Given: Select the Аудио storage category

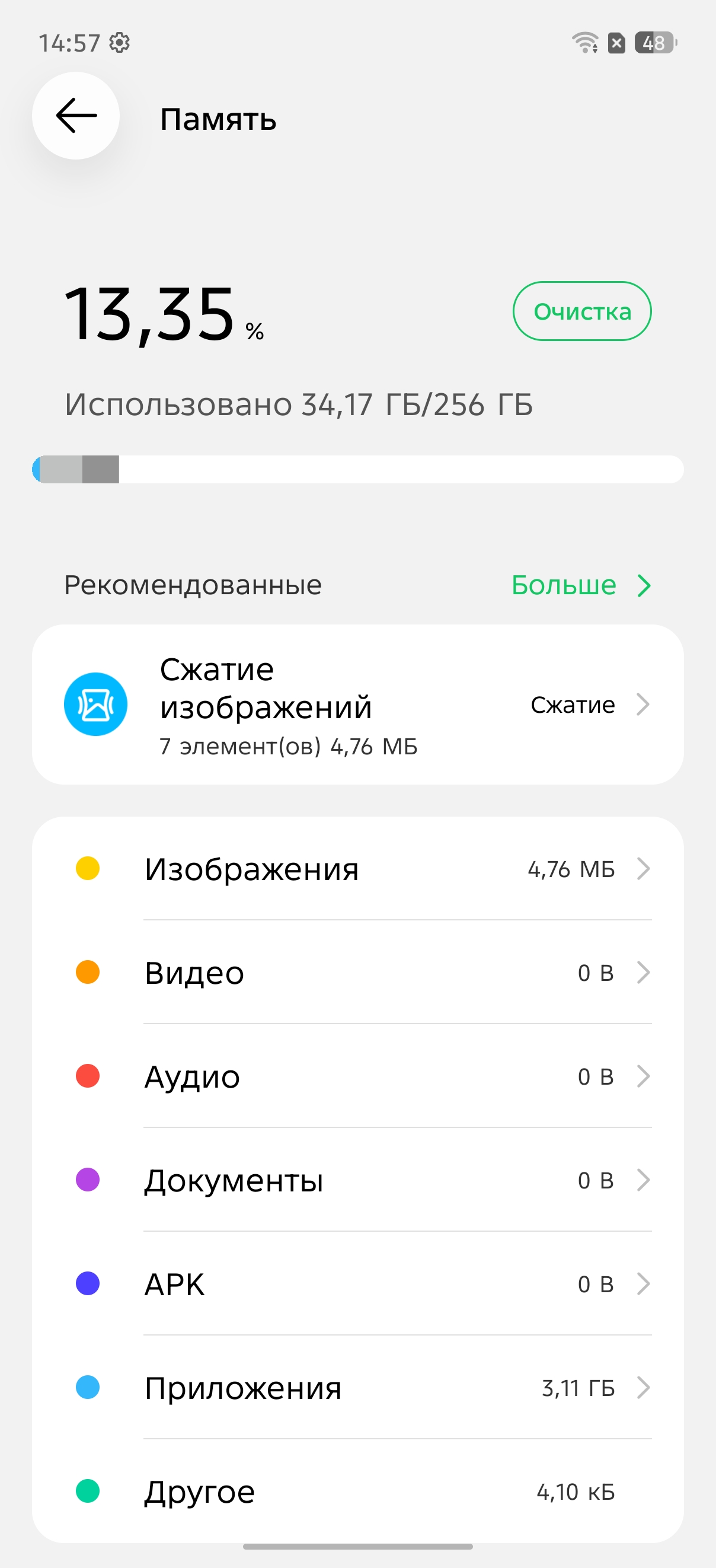Looking at the screenshot, I should (x=357, y=1076).
